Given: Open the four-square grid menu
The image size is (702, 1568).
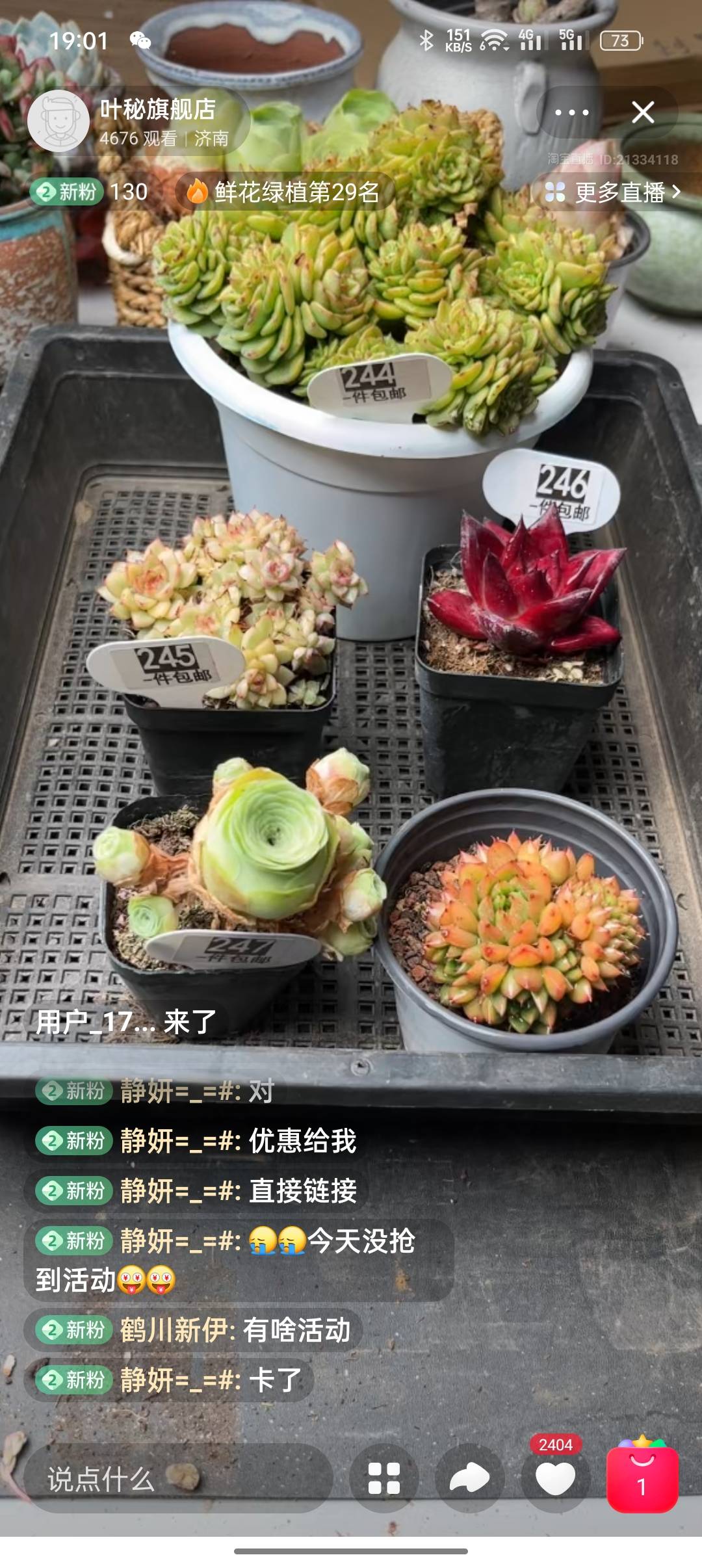Looking at the screenshot, I should (x=384, y=1479).
